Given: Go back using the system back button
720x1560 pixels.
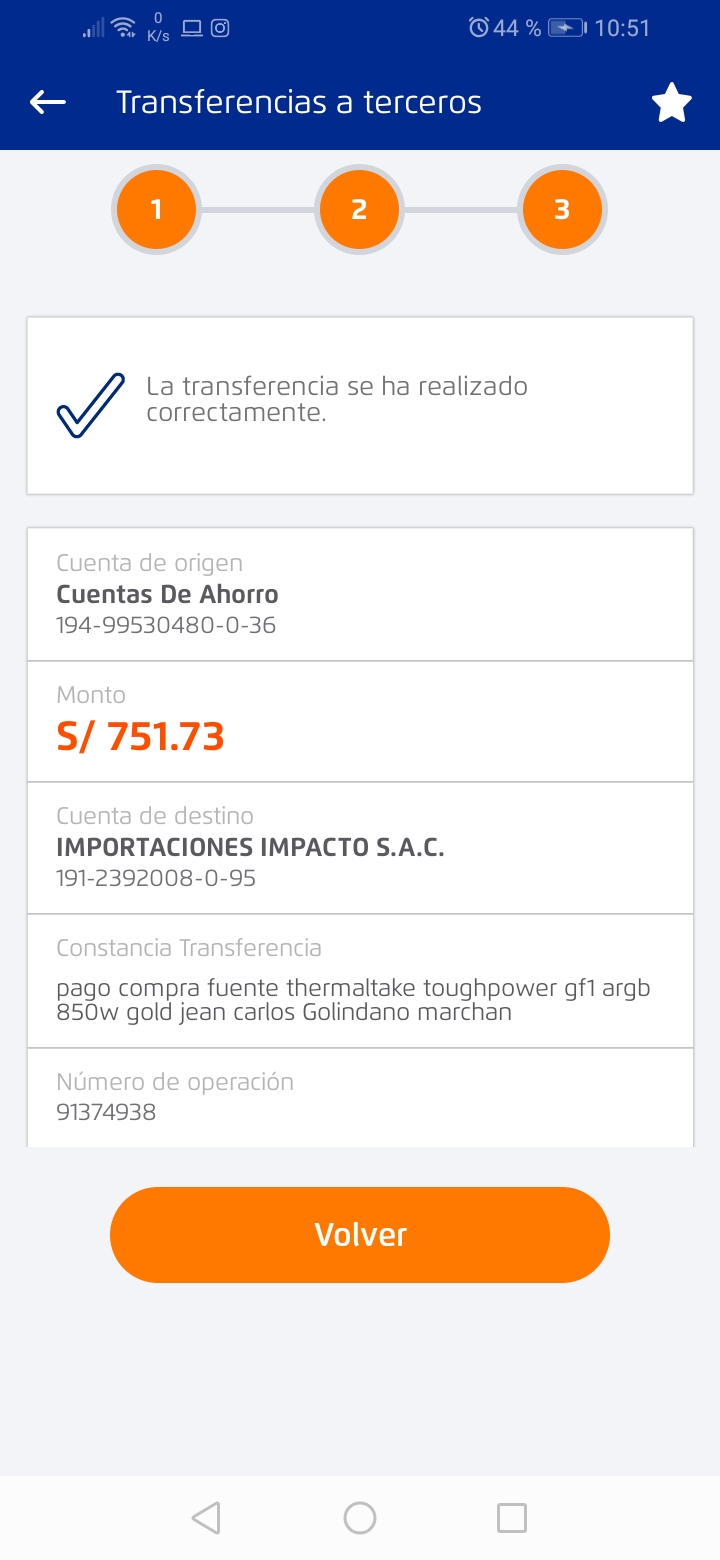Looking at the screenshot, I should [206, 1518].
